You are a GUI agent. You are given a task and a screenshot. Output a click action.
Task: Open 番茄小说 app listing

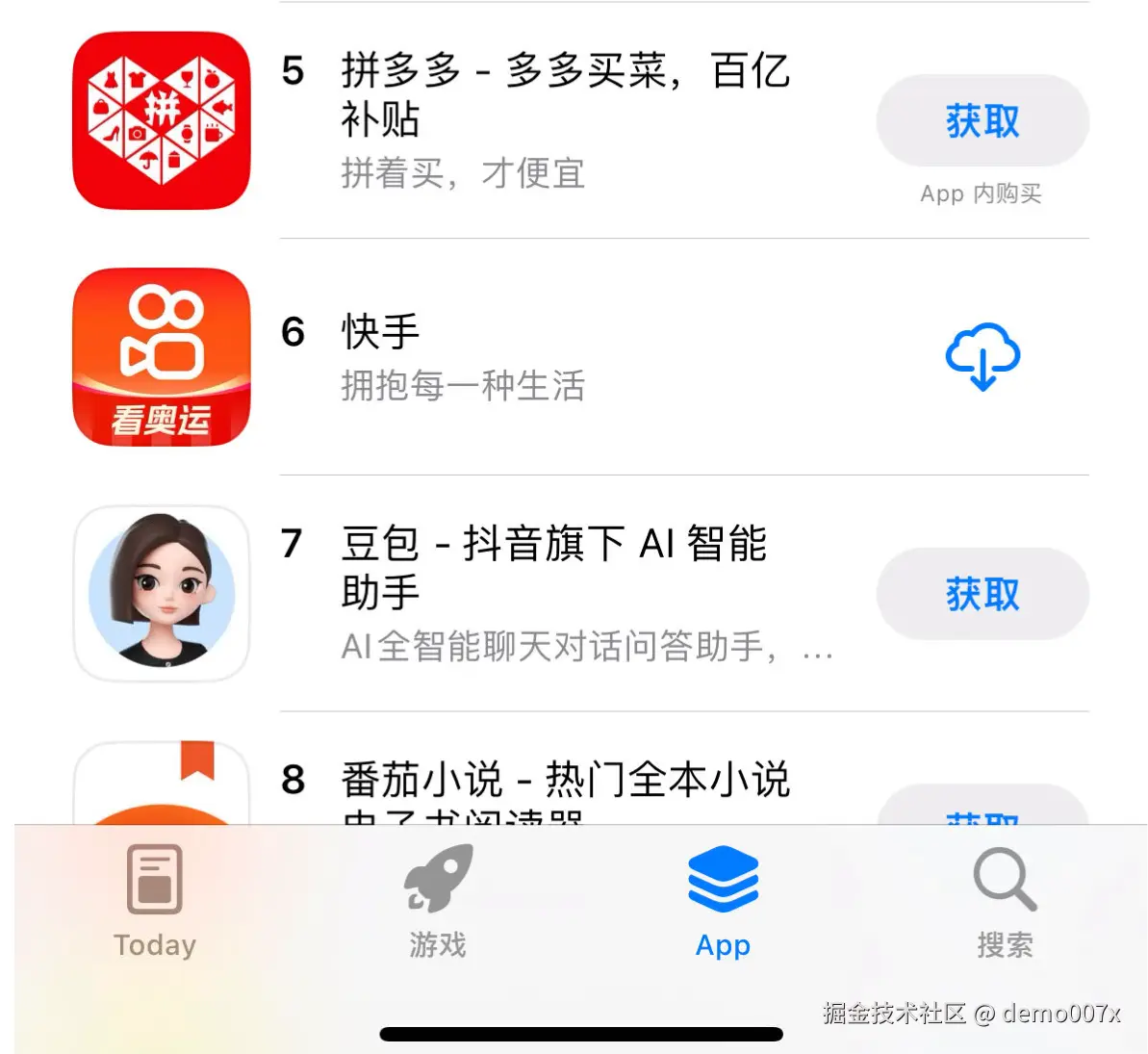point(564,782)
